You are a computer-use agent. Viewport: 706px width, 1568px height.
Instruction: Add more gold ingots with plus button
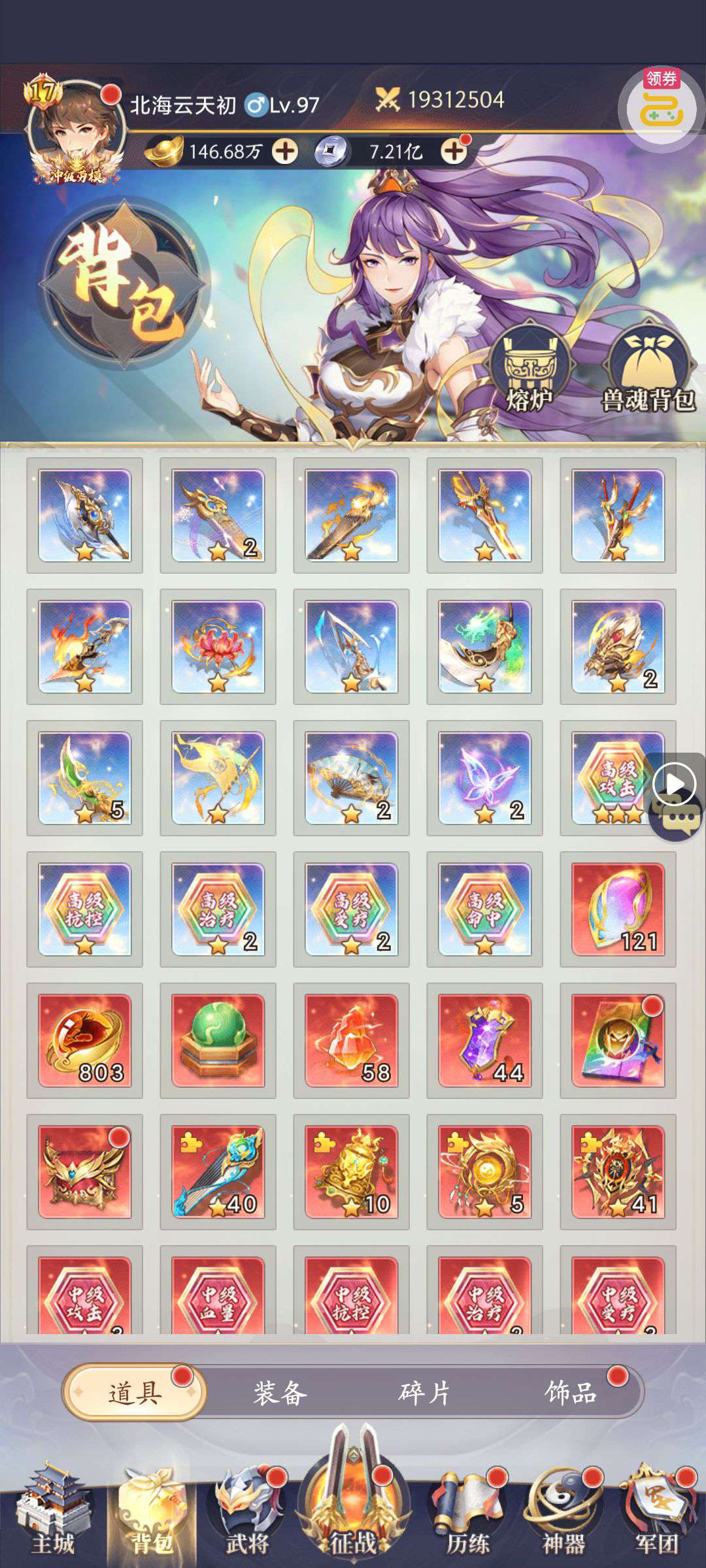[285, 152]
